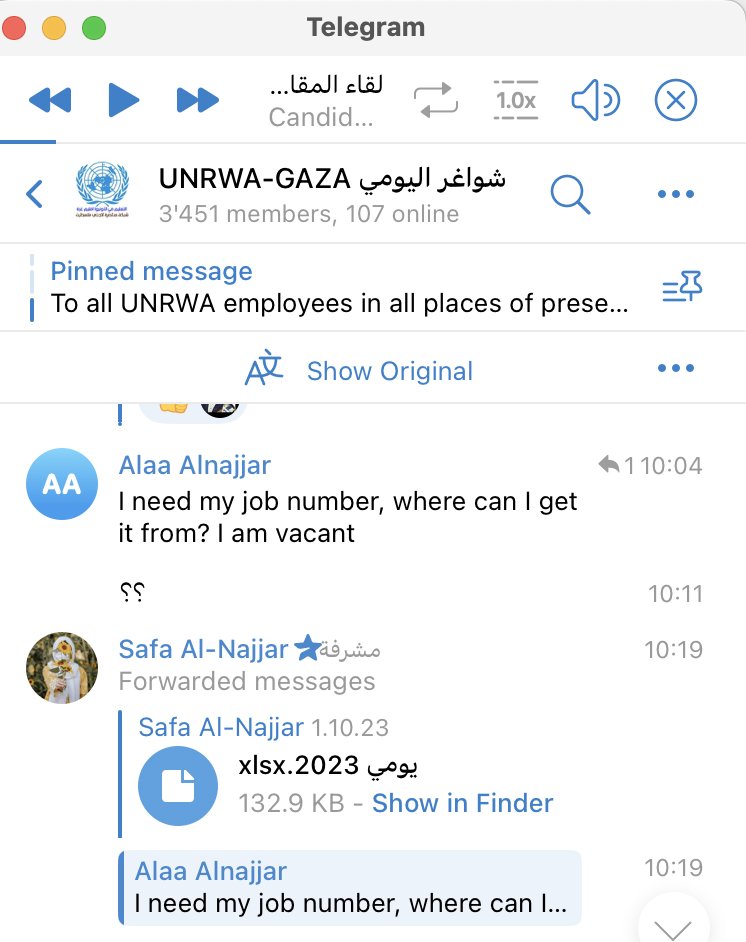The height and width of the screenshot is (942, 746).
Task: Close the audio player bar
Action: coord(676,101)
